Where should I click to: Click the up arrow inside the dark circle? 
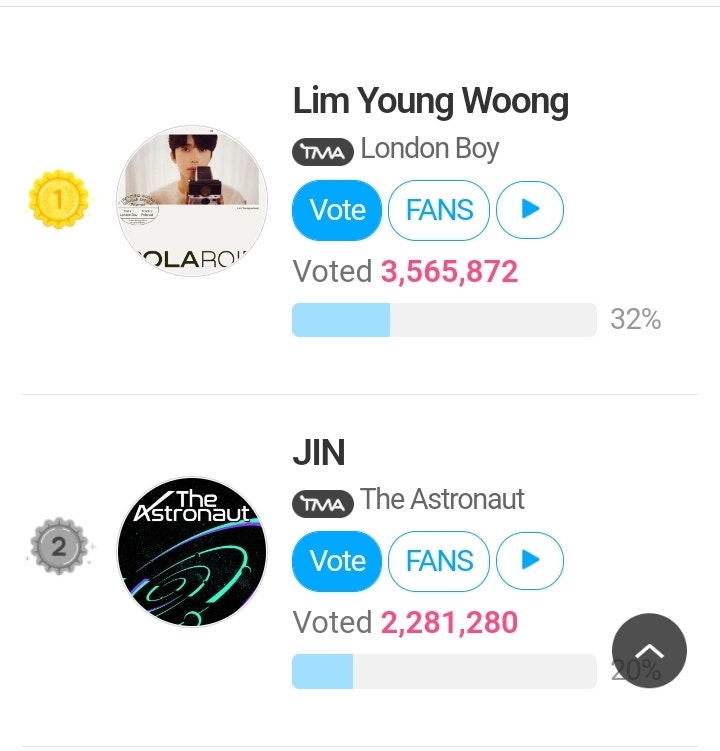pos(649,648)
